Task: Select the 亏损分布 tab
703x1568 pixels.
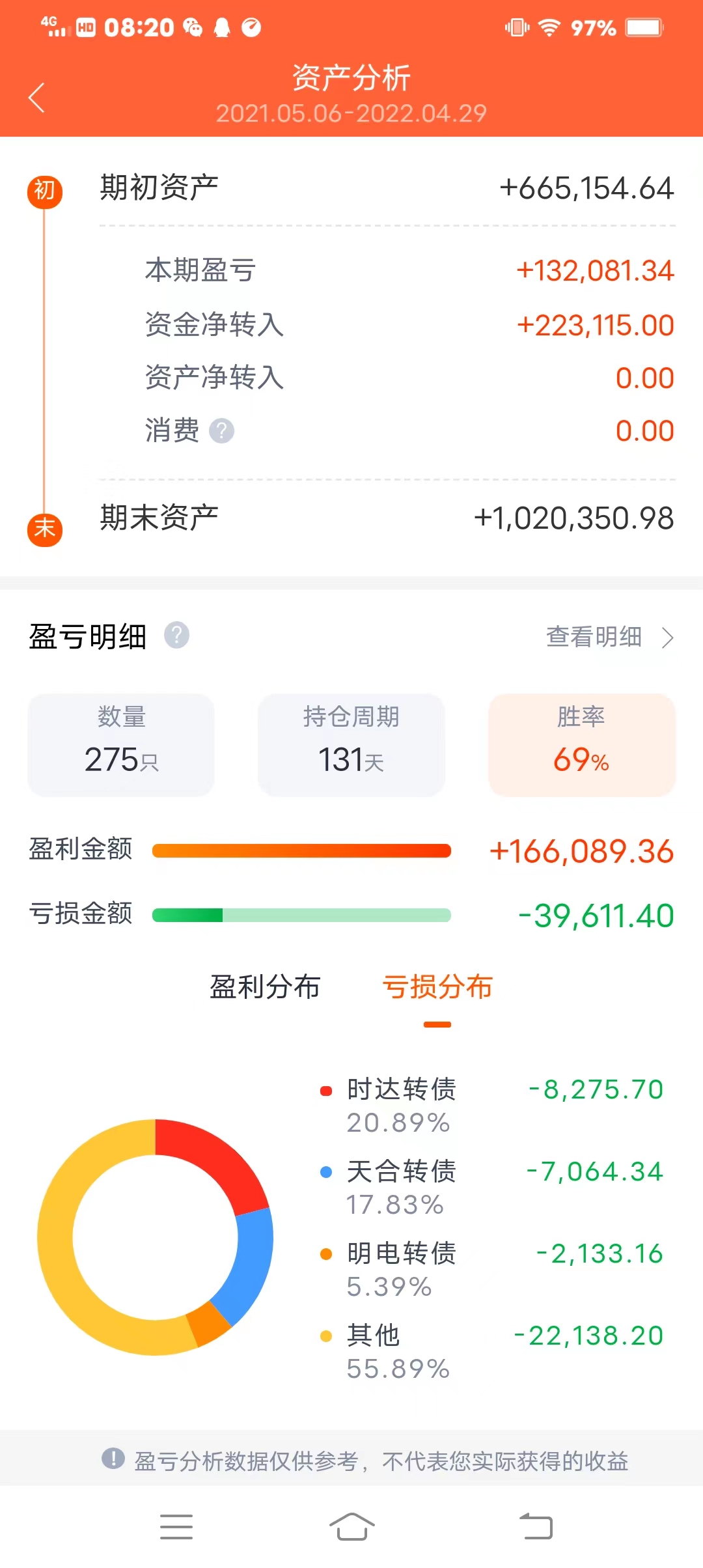Action: pyautogui.click(x=437, y=987)
